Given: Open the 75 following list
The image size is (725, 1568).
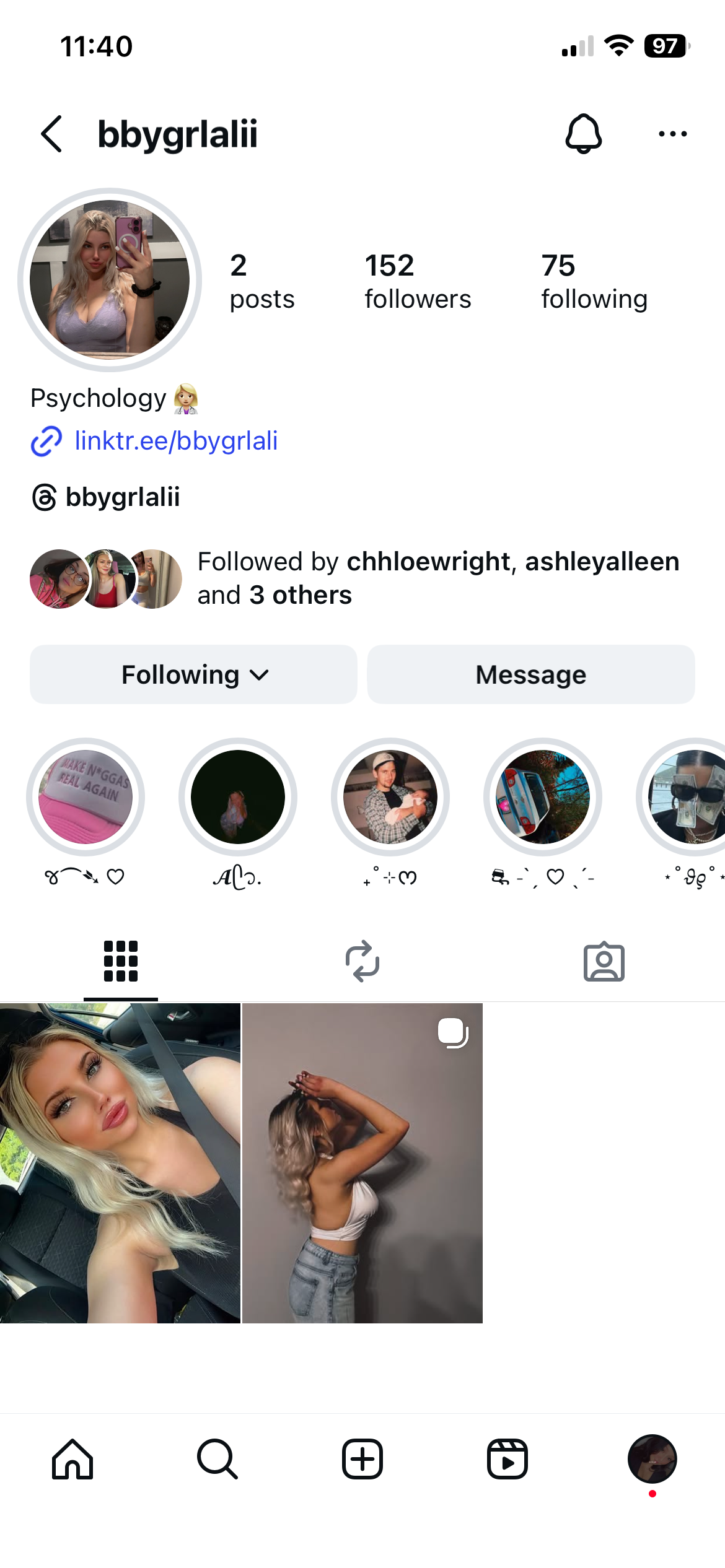Looking at the screenshot, I should (594, 281).
